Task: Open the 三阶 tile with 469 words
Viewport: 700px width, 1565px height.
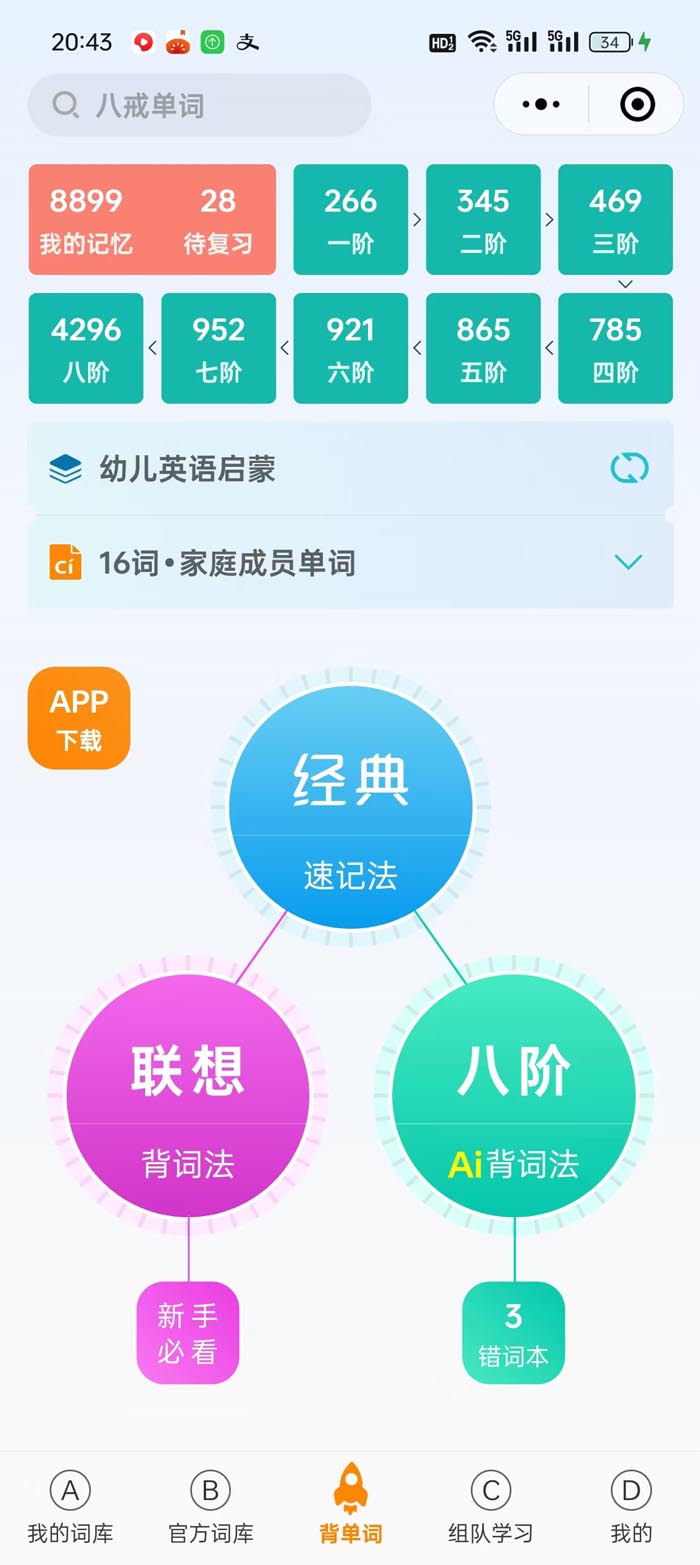Action: pos(615,219)
